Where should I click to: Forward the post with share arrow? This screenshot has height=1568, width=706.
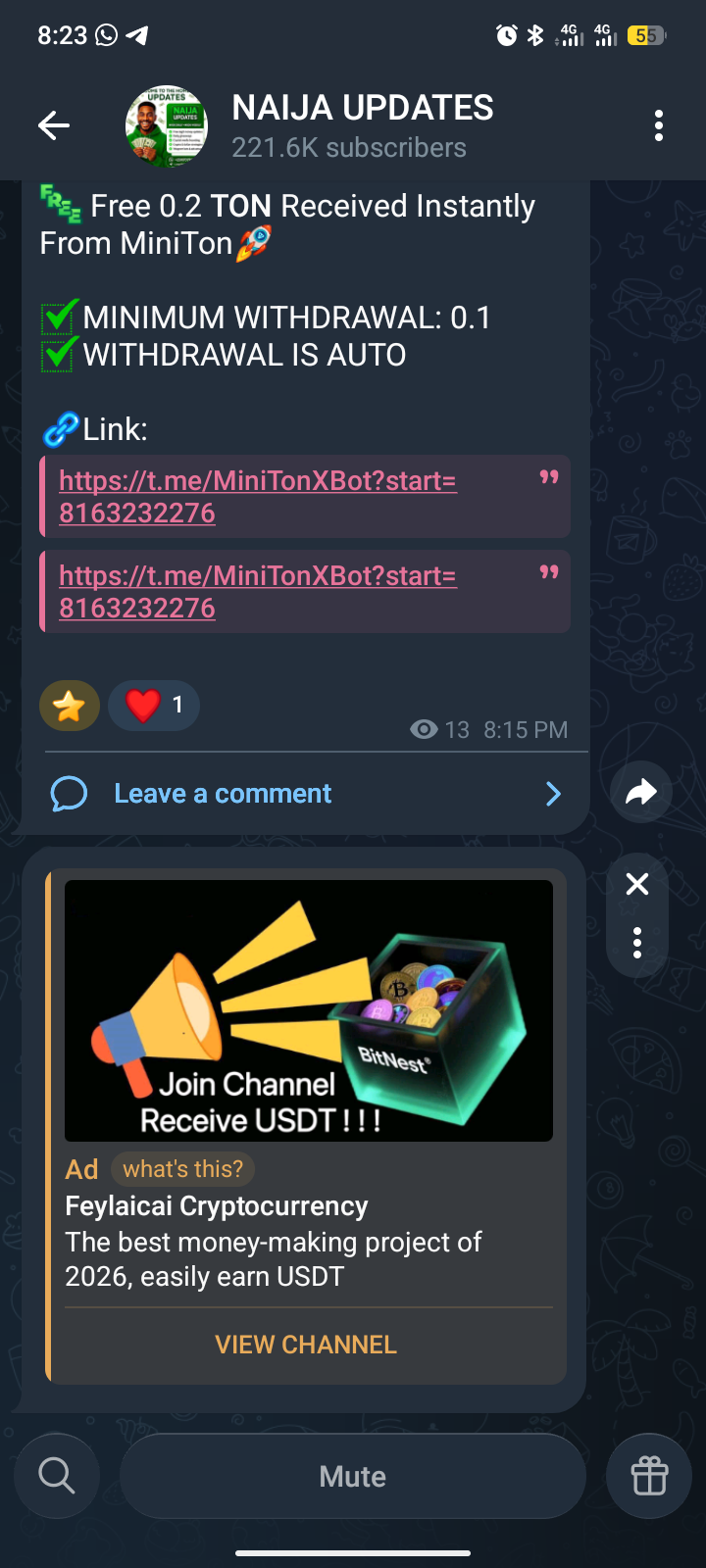point(640,792)
